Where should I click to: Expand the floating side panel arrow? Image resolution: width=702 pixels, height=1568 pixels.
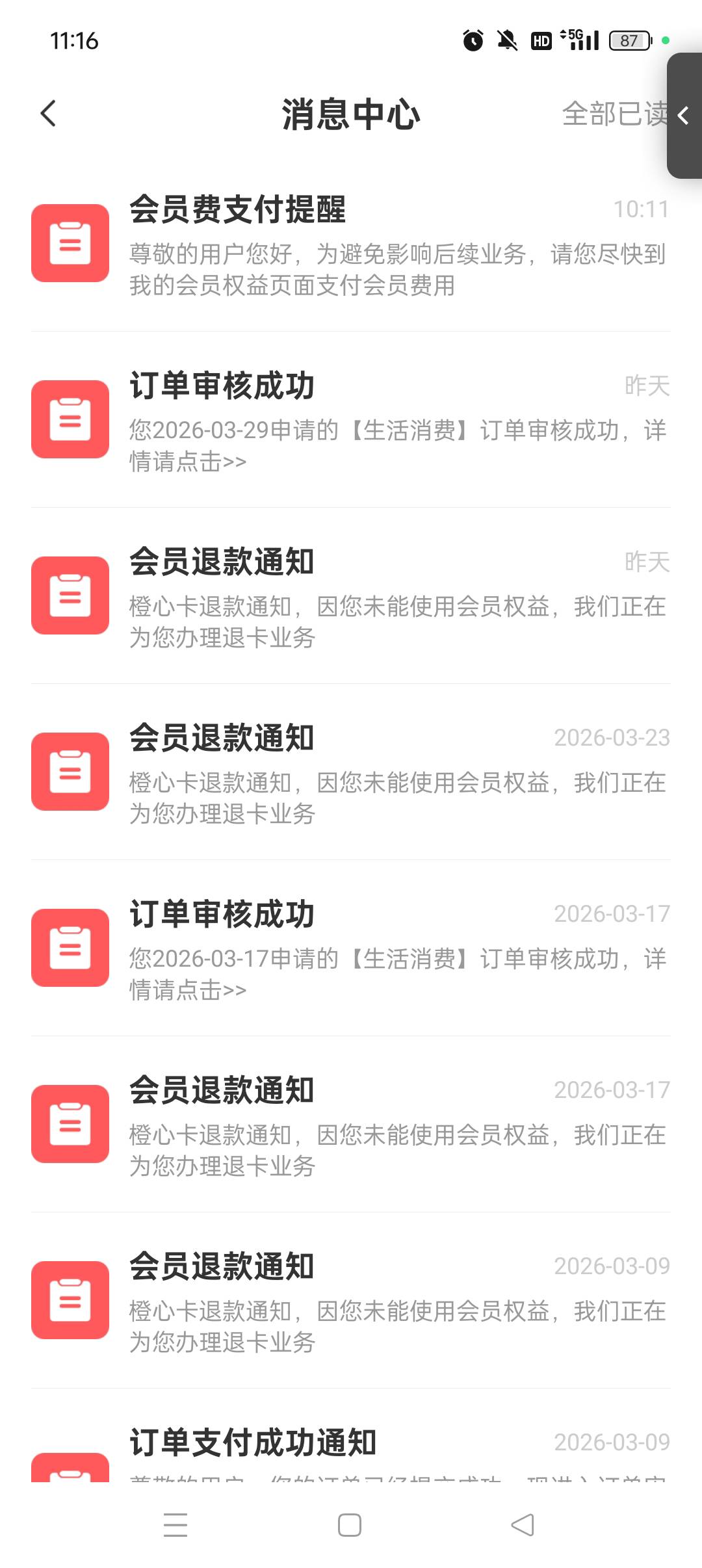point(684,116)
